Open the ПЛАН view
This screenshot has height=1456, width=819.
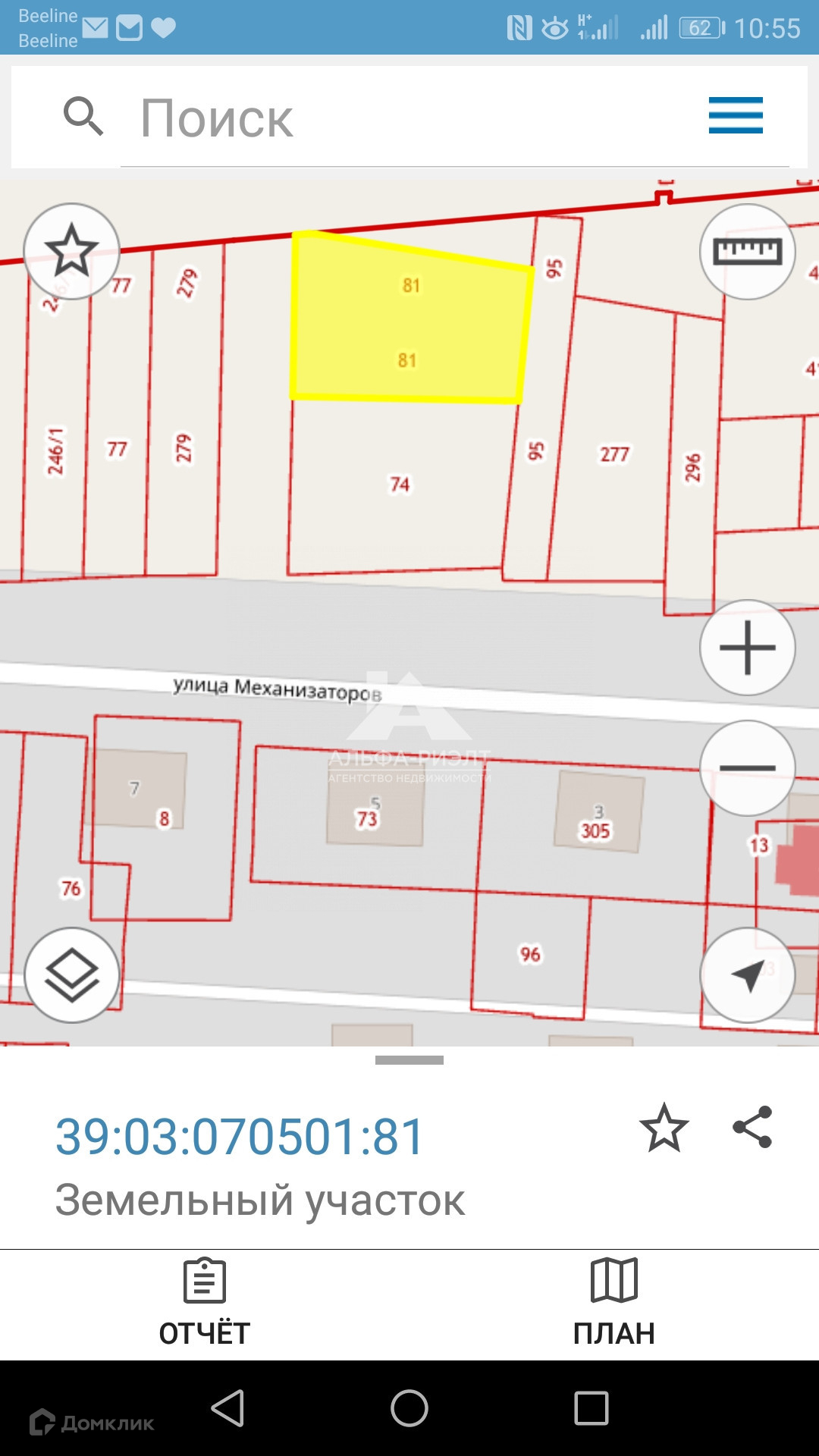(614, 1303)
